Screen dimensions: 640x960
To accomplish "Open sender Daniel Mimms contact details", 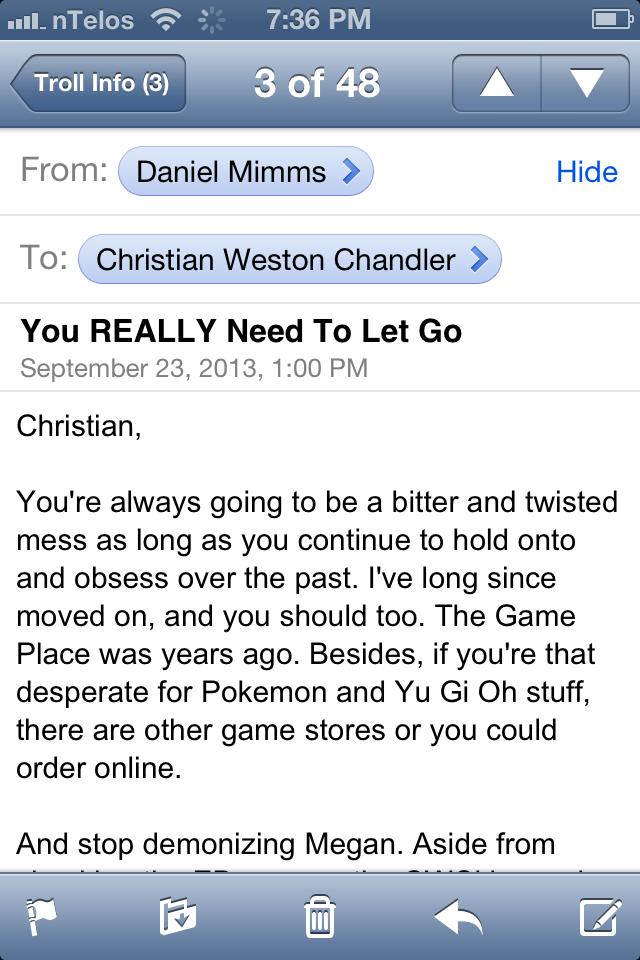I will click(245, 172).
